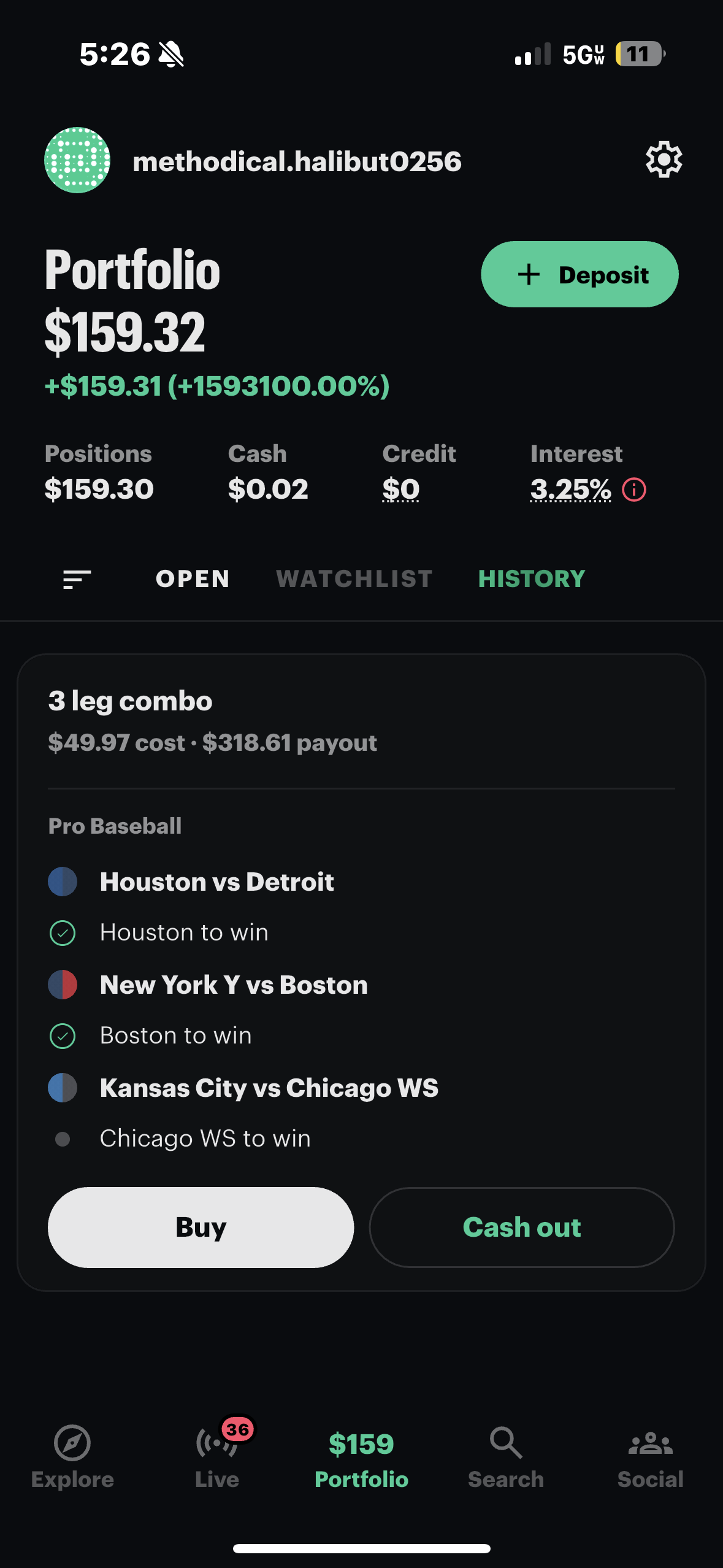The width and height of the screenshot is (723, 1568).
Task: Tap the Deposit button
Action: [580, 274]
